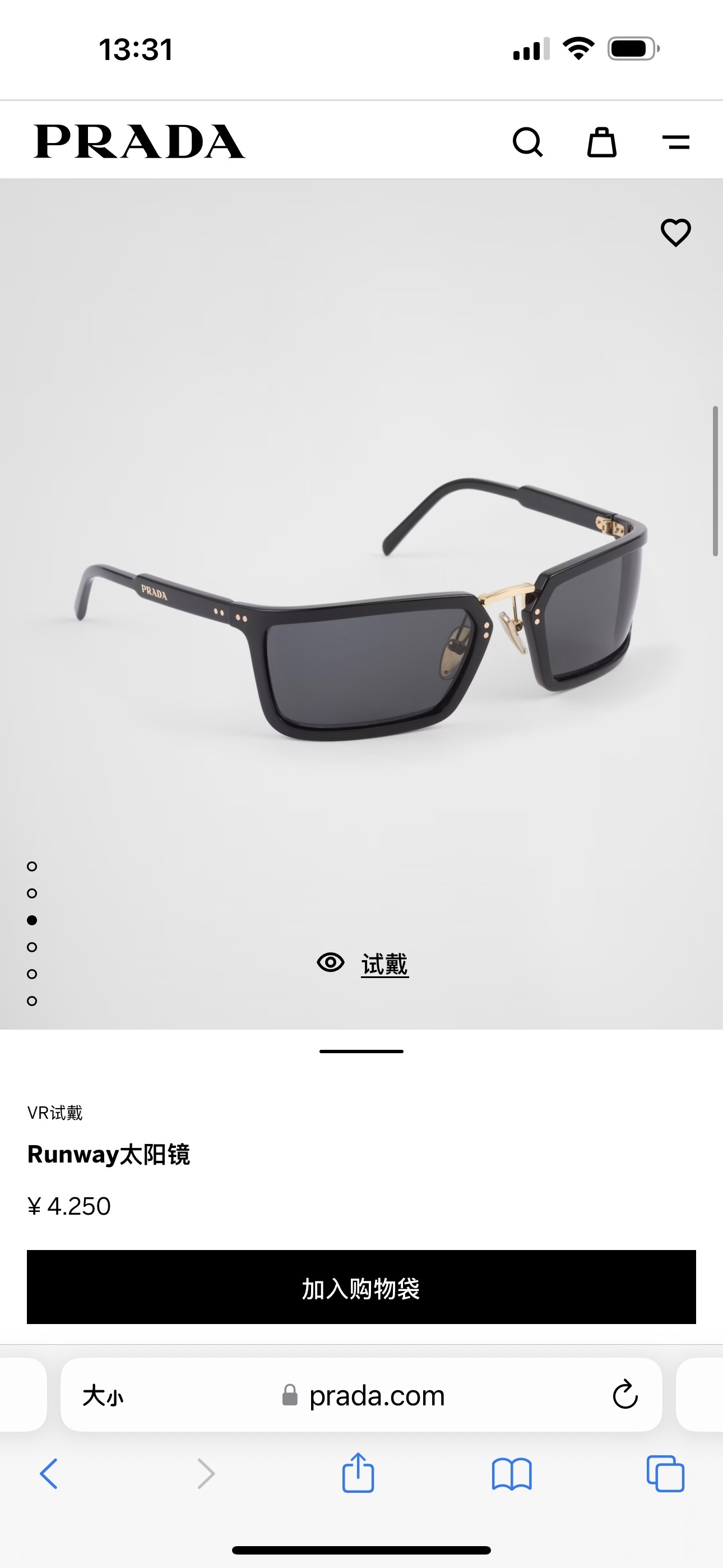Tap the 试戴 virtual try-on link

tap(383, 964)
